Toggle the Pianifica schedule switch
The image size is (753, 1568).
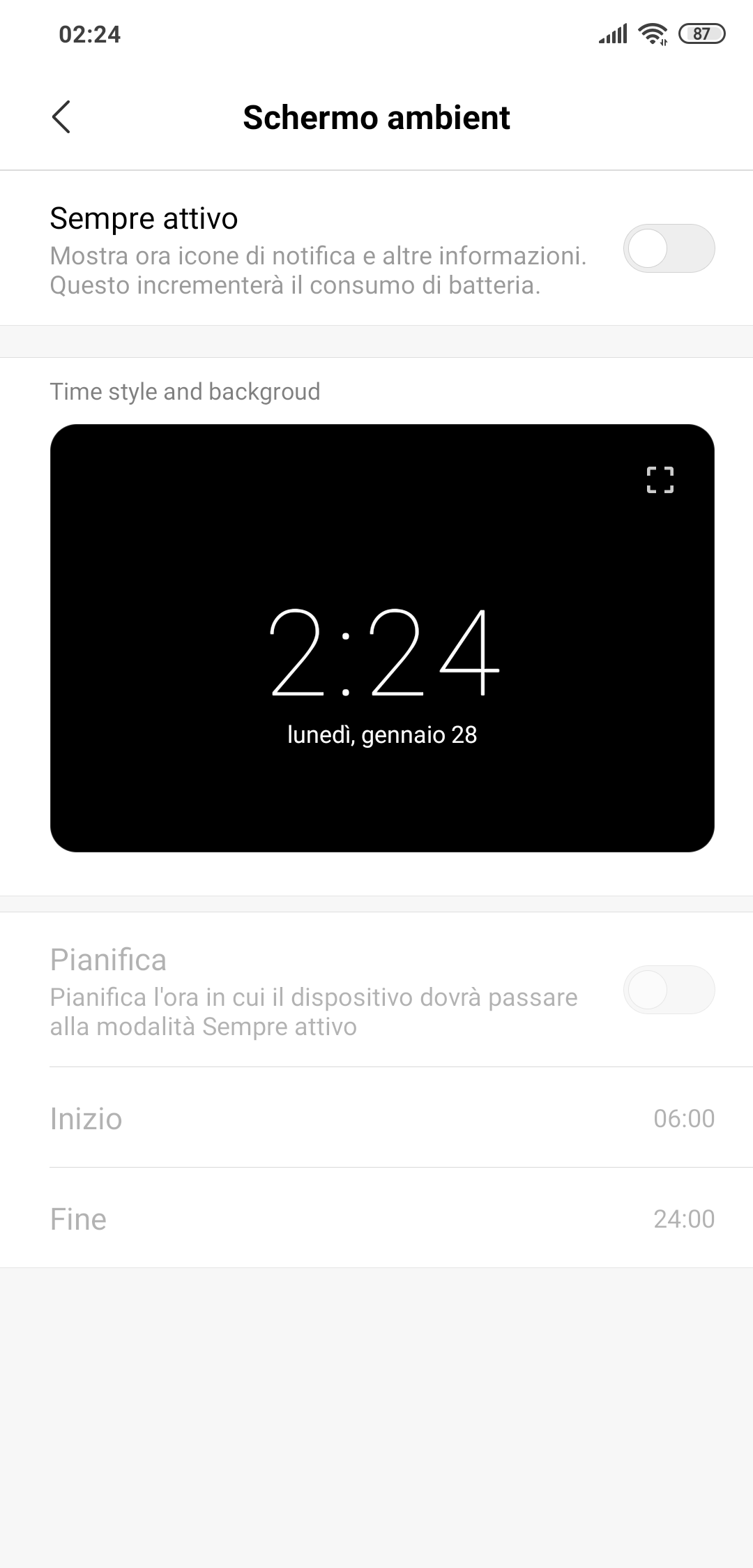pyautogui.click(x=669, y=990)
